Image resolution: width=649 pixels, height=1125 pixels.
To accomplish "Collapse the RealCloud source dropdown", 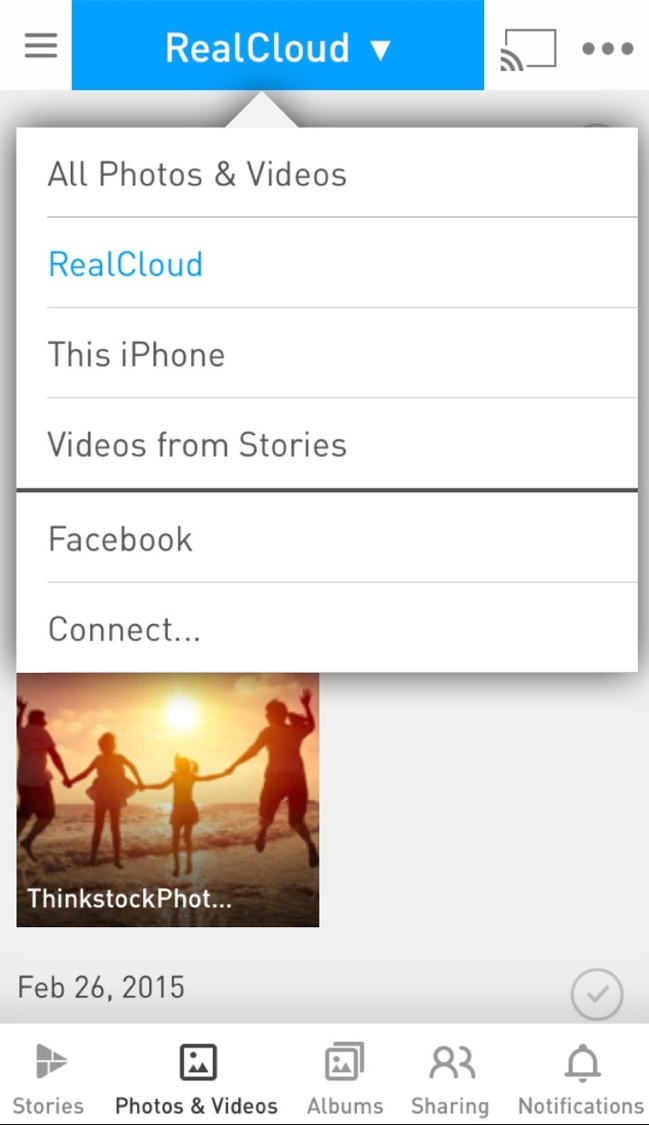I will point(278,47).
